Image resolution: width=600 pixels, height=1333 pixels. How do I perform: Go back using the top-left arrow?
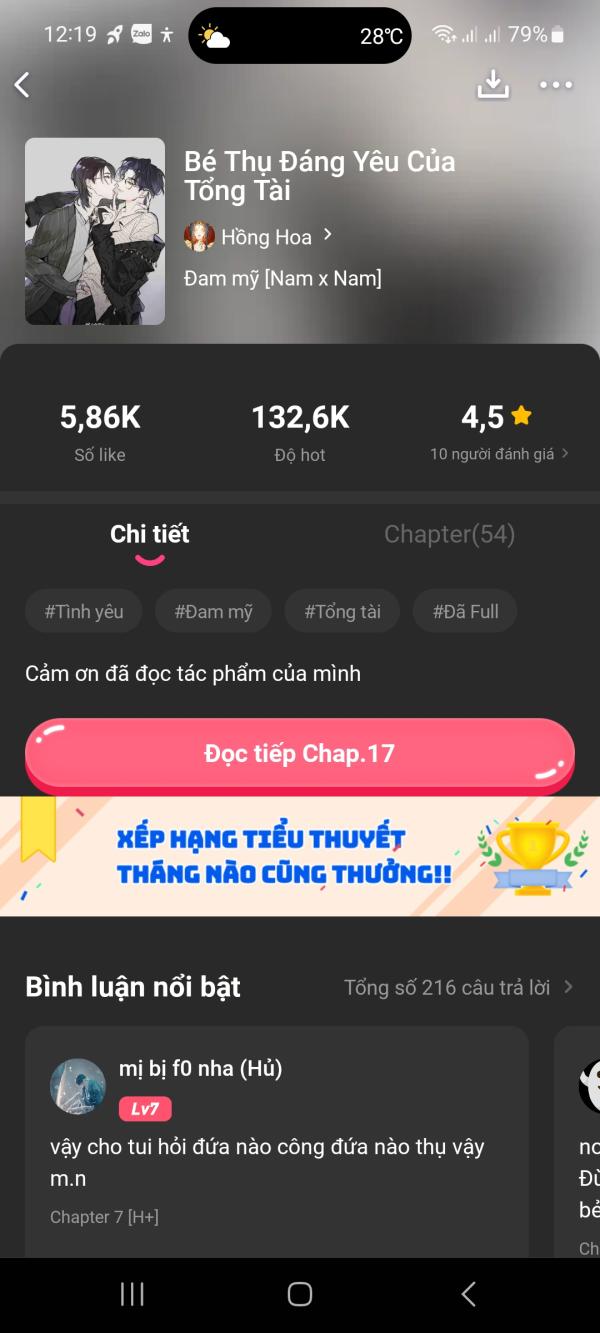click(22, 86)
